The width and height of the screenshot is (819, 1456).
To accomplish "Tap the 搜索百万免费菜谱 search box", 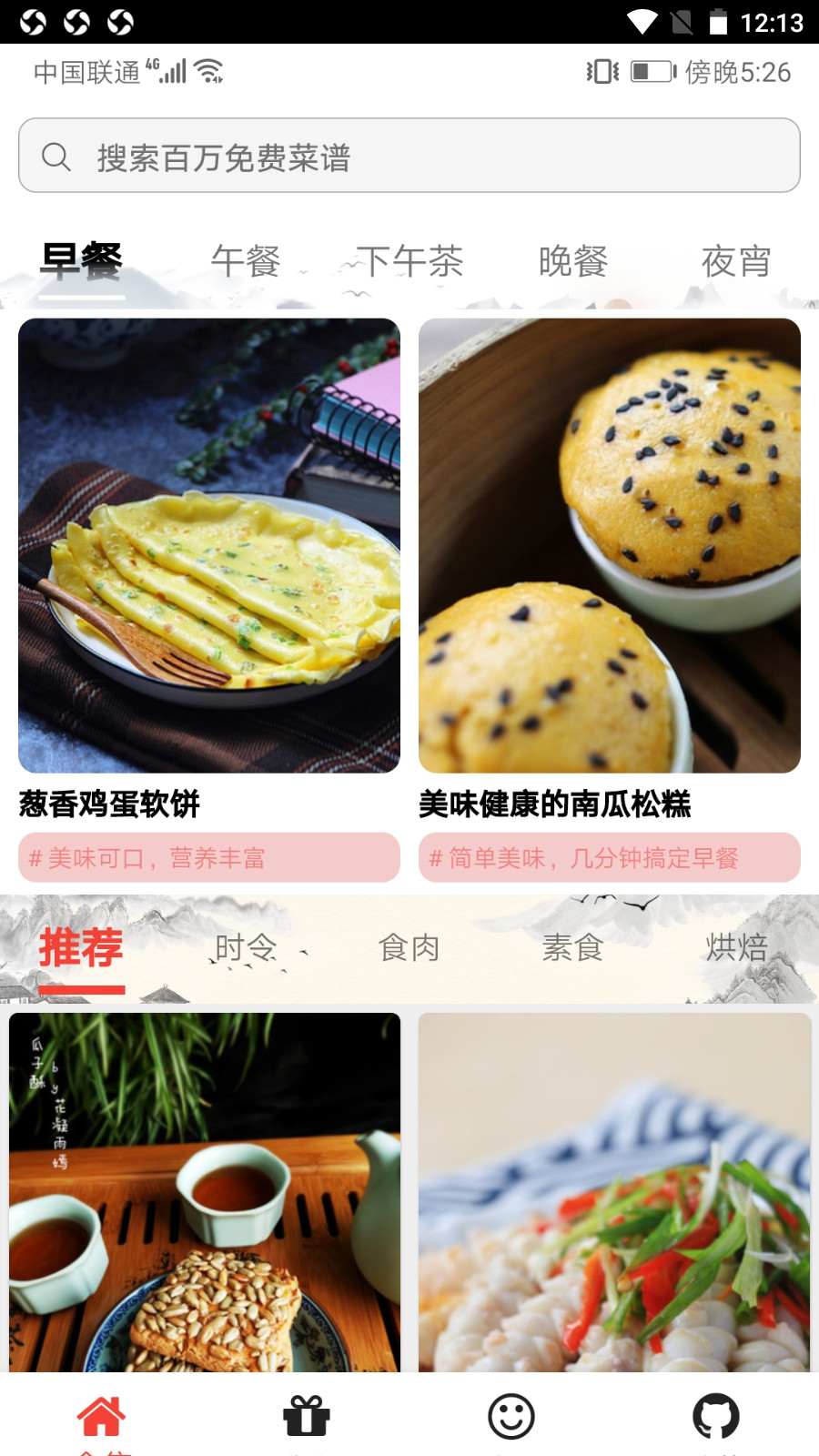I will (x=409, y=156).
